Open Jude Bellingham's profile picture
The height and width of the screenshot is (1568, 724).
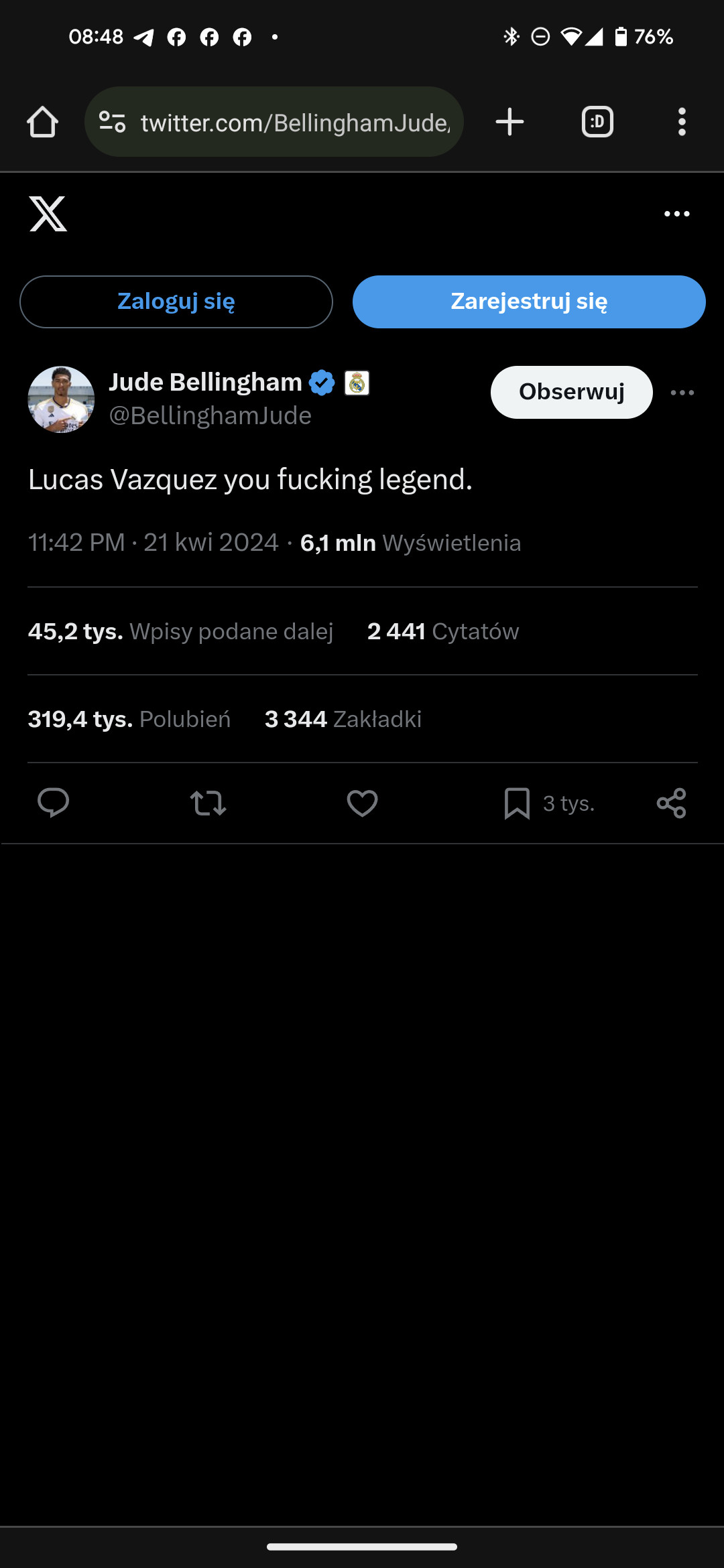click(61, 399)
